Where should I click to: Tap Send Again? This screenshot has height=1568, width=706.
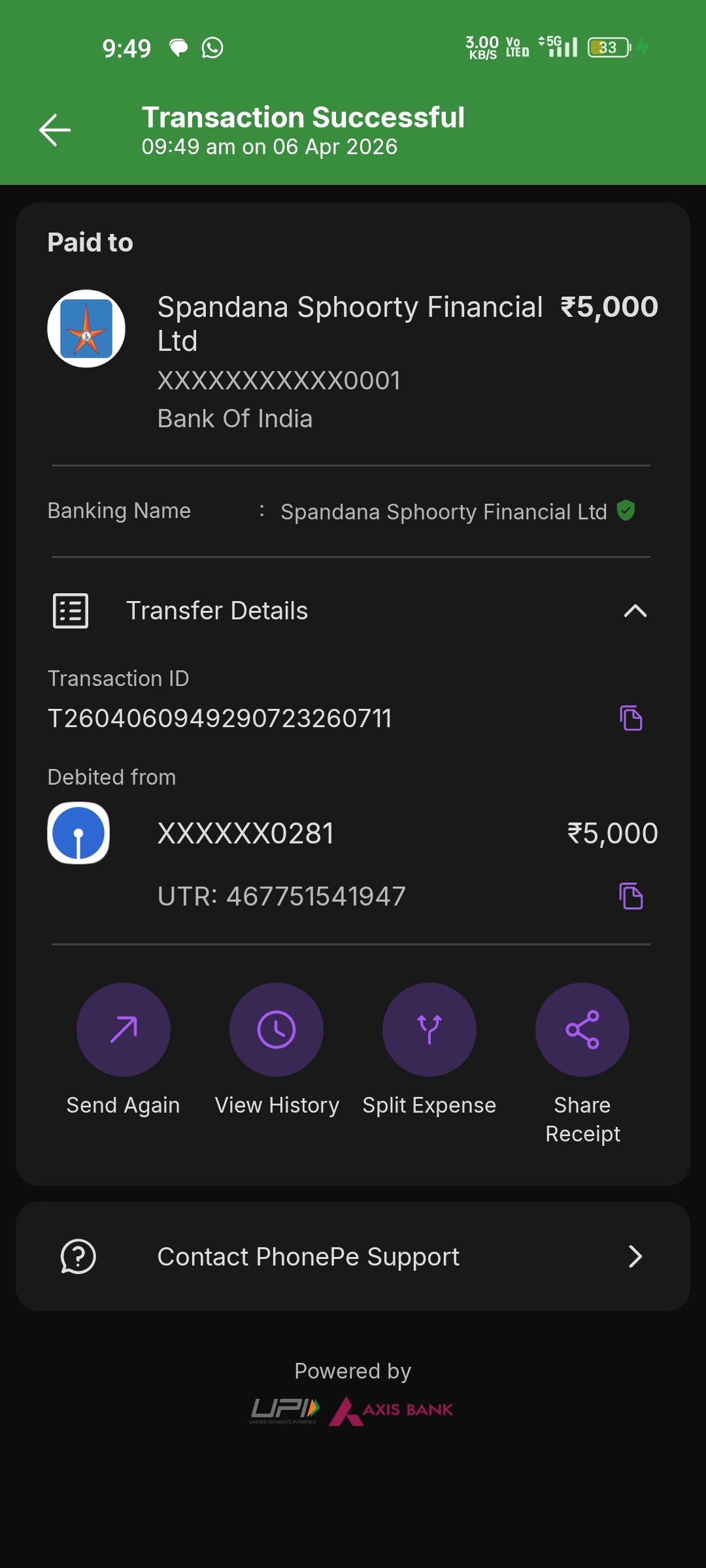pyautogui.click(x=124, y=1030)
